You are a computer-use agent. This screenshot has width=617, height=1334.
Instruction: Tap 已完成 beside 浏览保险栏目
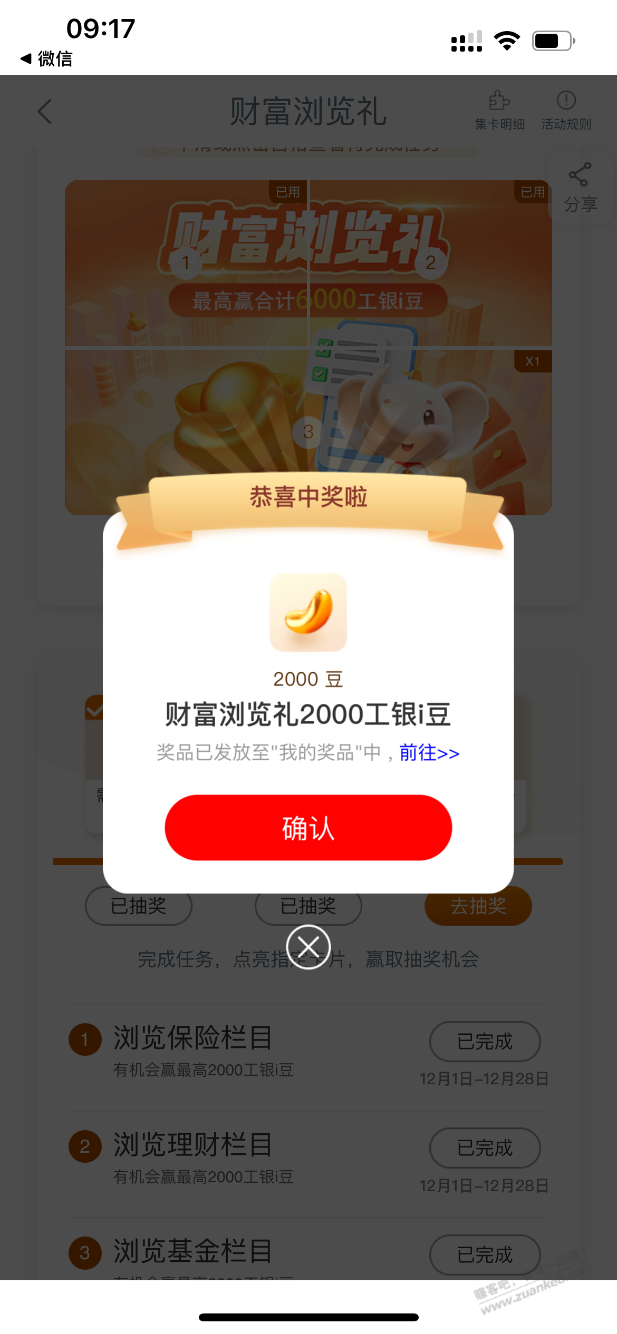pyautogui.click(x=485, y=1041)
